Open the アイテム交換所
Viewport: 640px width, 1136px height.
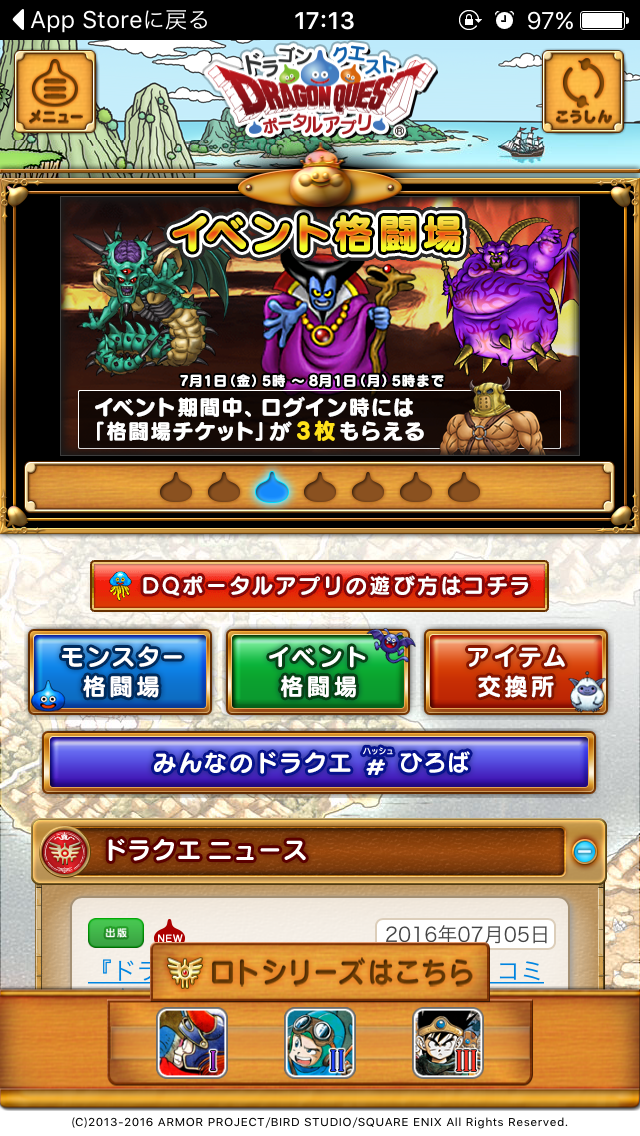(x=516, y=672)
